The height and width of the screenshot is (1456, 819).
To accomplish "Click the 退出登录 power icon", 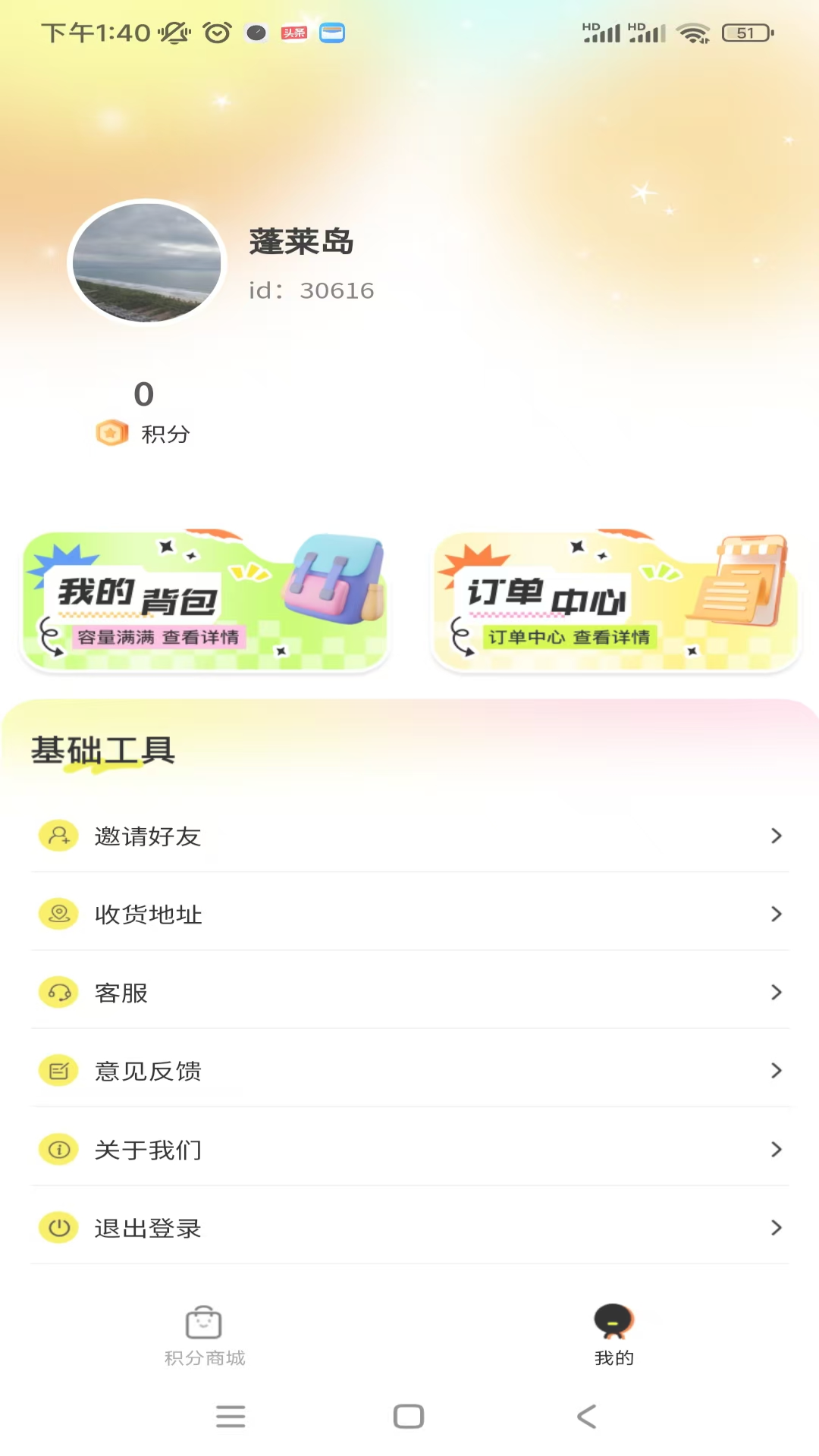I will [x=58, y=1228].
